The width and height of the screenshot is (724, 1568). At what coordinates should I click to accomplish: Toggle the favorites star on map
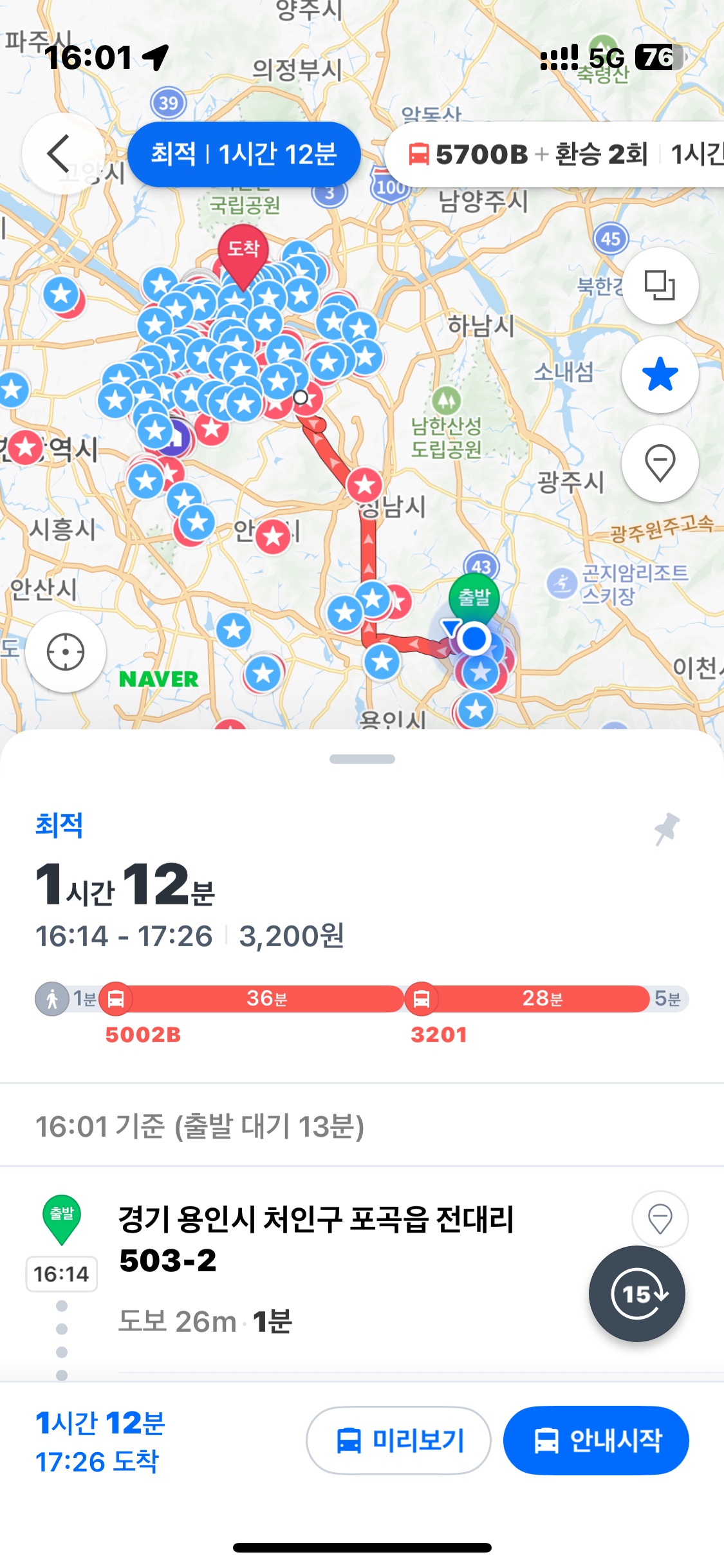pyautogui.click(x=660, y=374)
